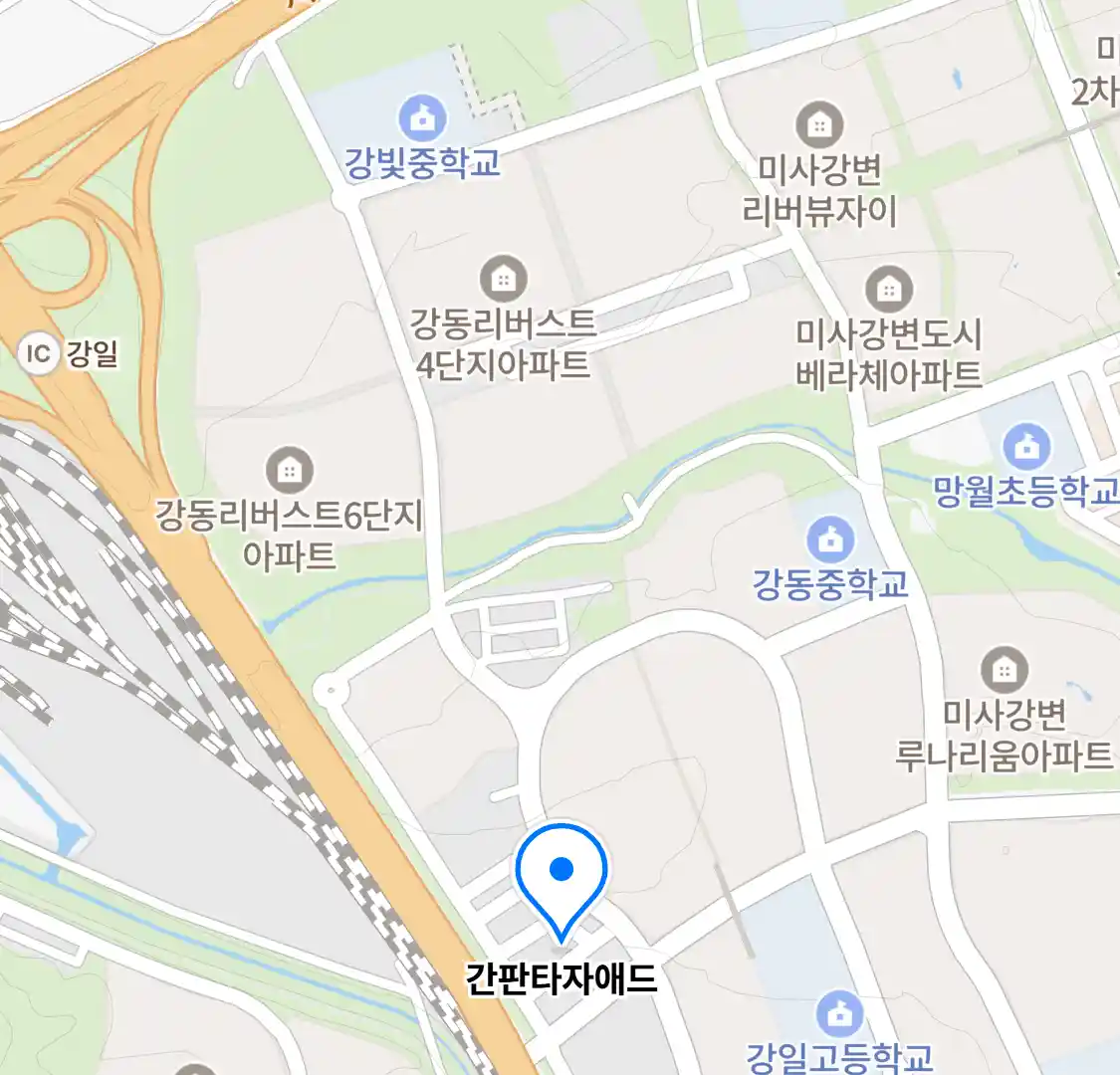Viewport: 1120px width, 1075px height.
Task: Select the 강빛중학교 school marker
Action: tap(423, 119)
